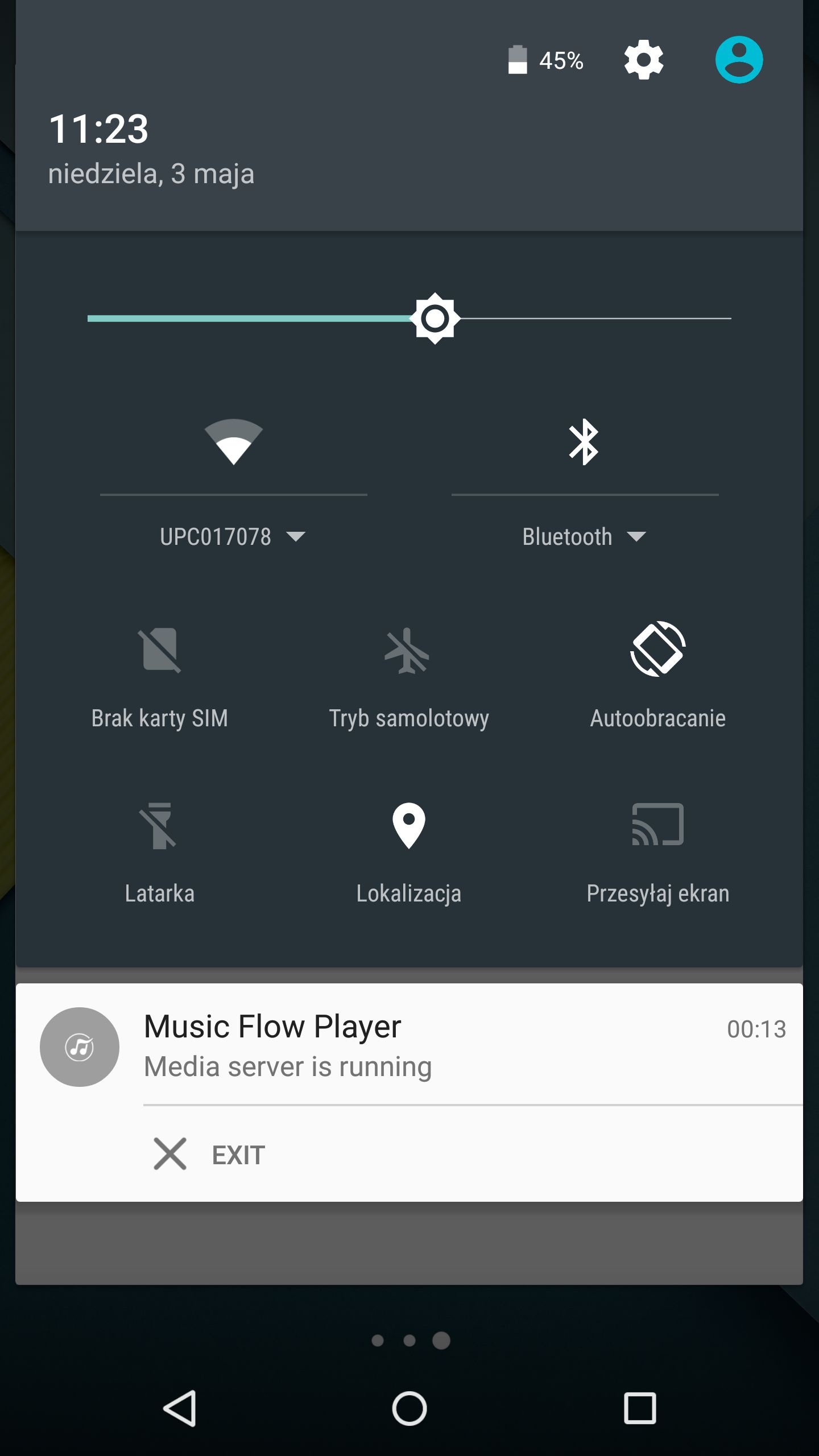Toggle Wi-Fi with the Wi-Fi icon
This screenshot has height=1456, width=819.
(x=233, y=442)
